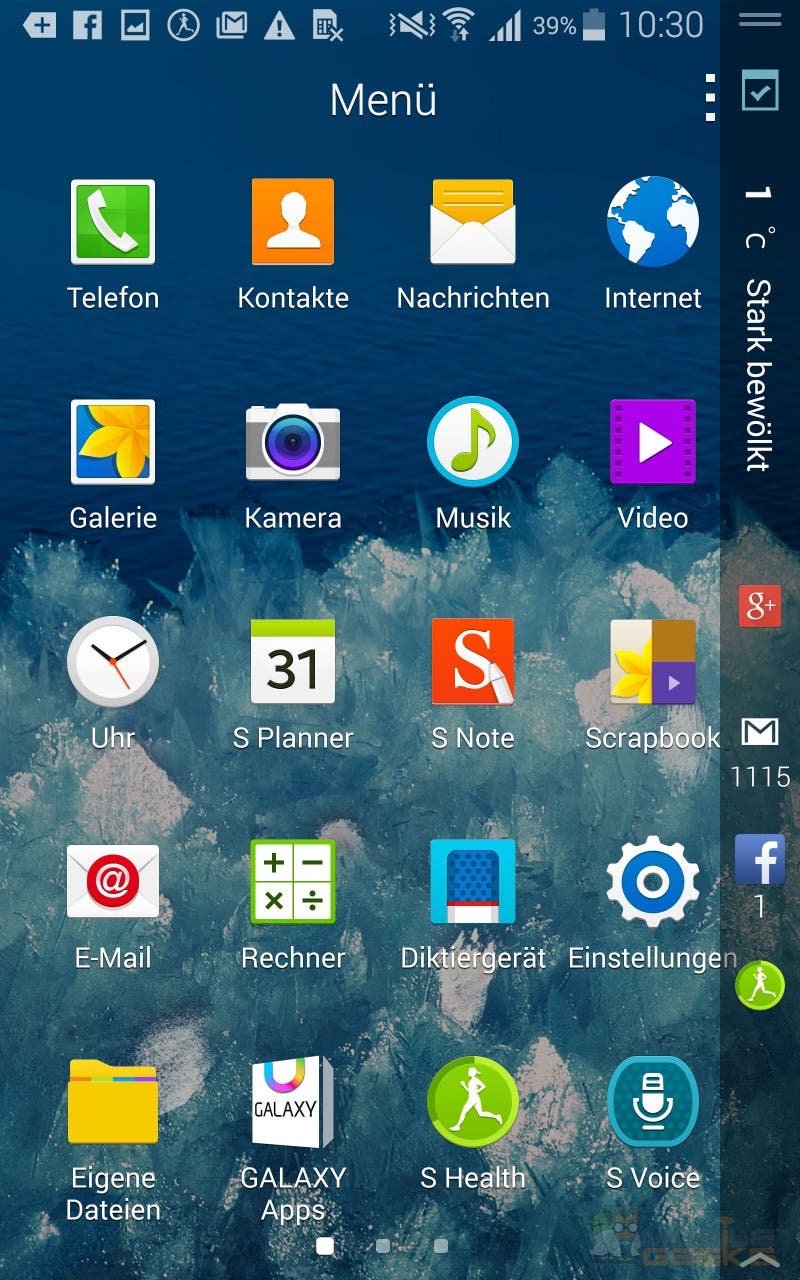The image size is (800, 1280).
Task: Launch the Video app
Action: (653, 442)
